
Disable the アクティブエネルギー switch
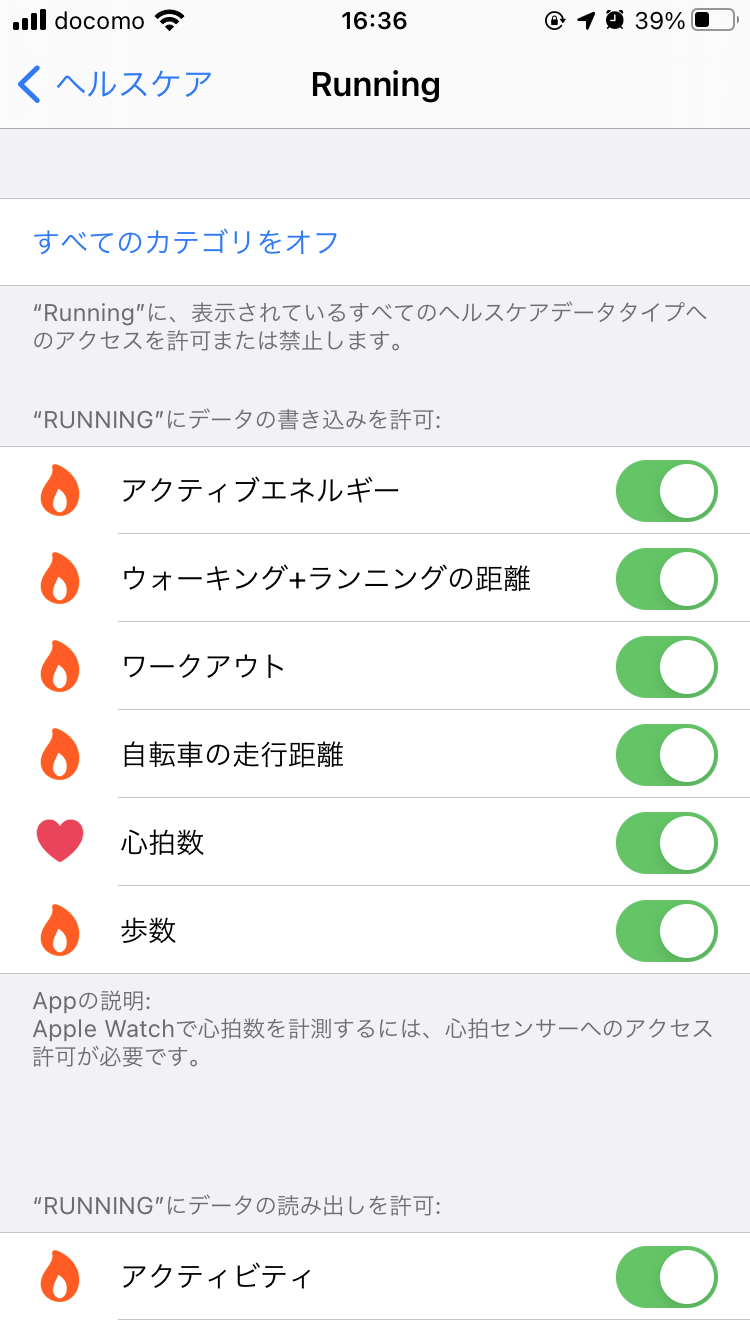(666, 491)
